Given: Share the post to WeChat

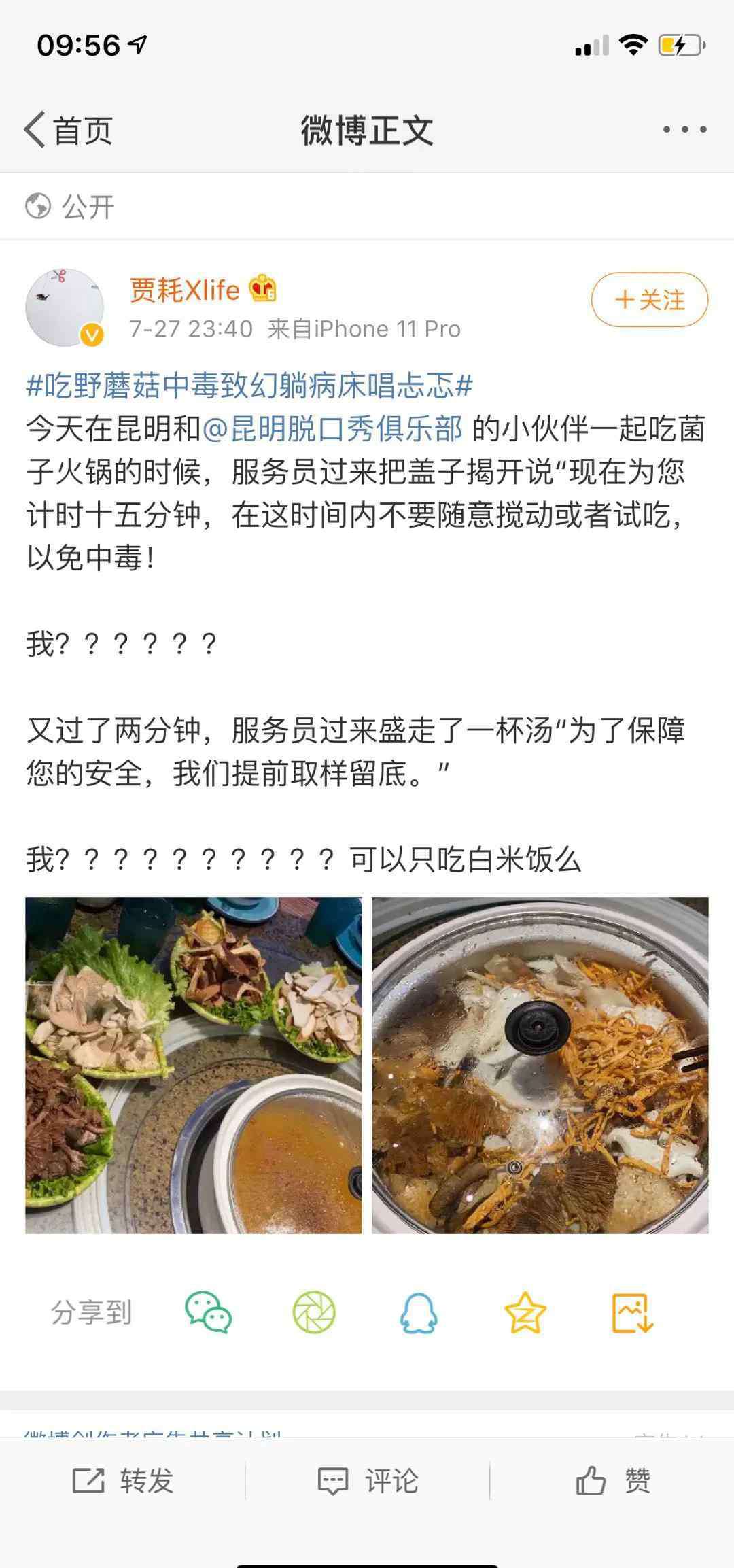Looking at the screenshot, I should [209, 1312].
